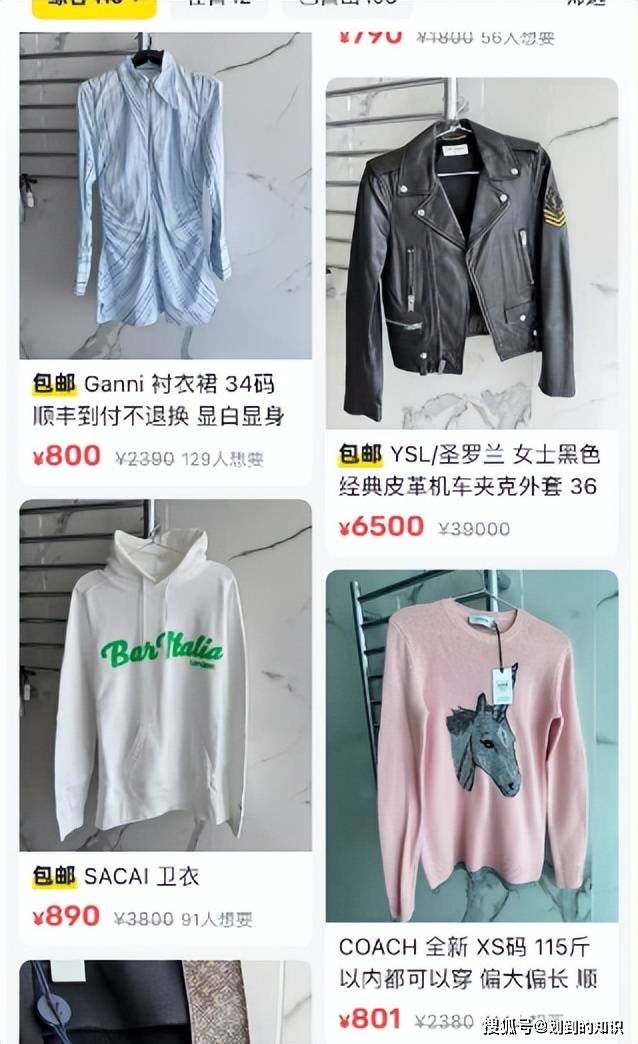The image size is (638, 1044).
Task: Open the SACAI hoodie product card
Action: click(165, 722)
